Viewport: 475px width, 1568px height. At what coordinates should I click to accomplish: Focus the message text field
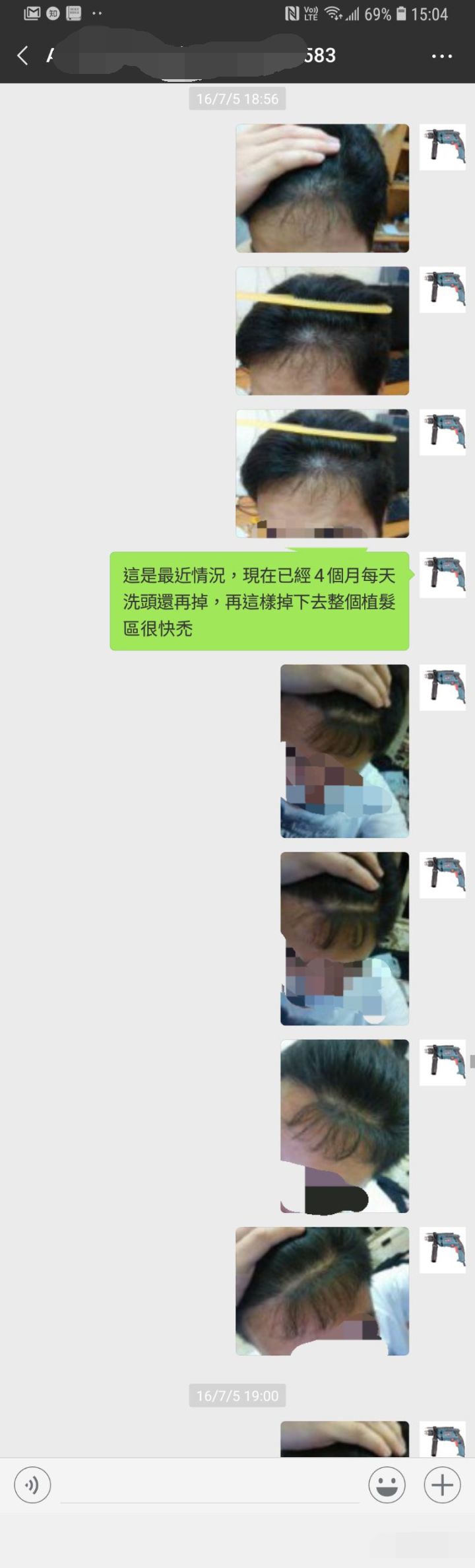(210, 1487)
